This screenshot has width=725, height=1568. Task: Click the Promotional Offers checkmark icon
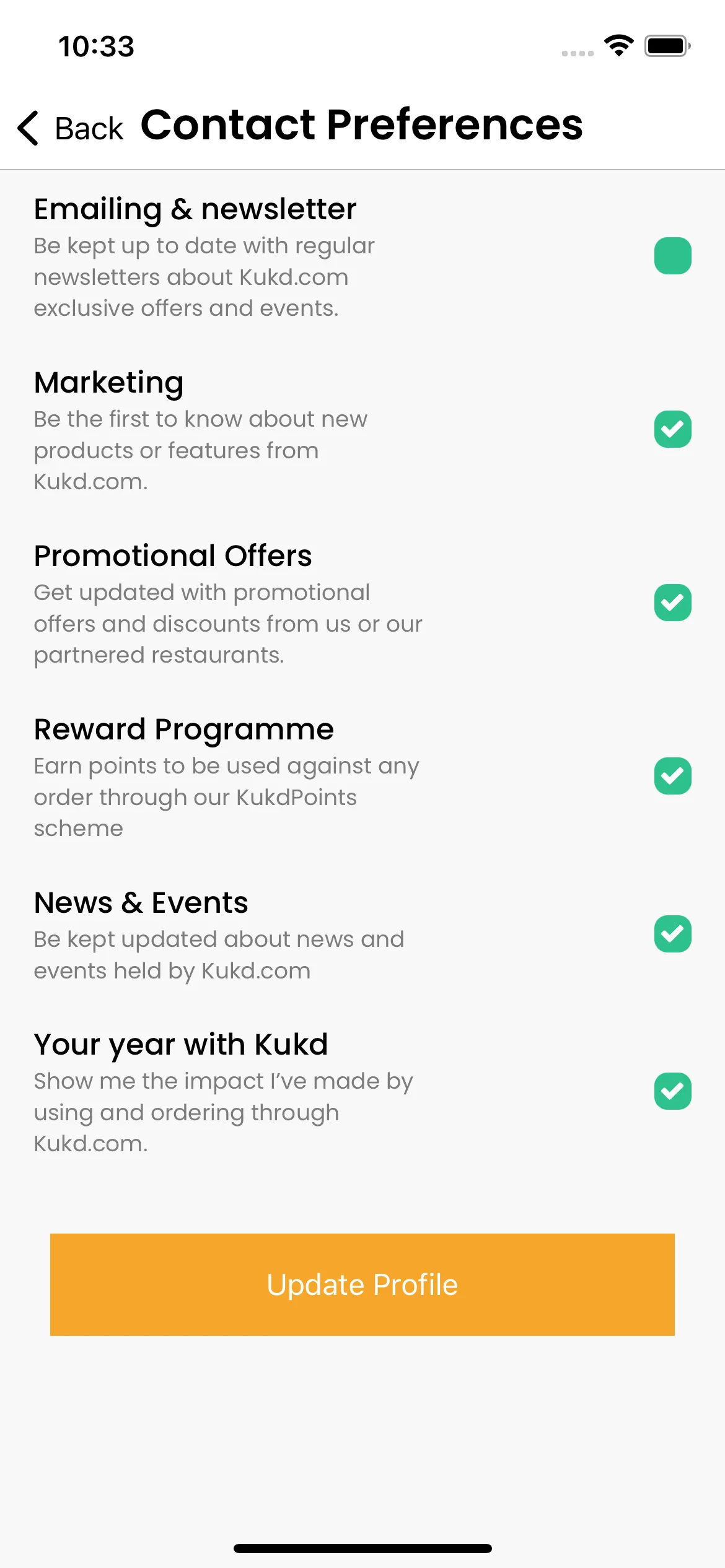point(672,603)
